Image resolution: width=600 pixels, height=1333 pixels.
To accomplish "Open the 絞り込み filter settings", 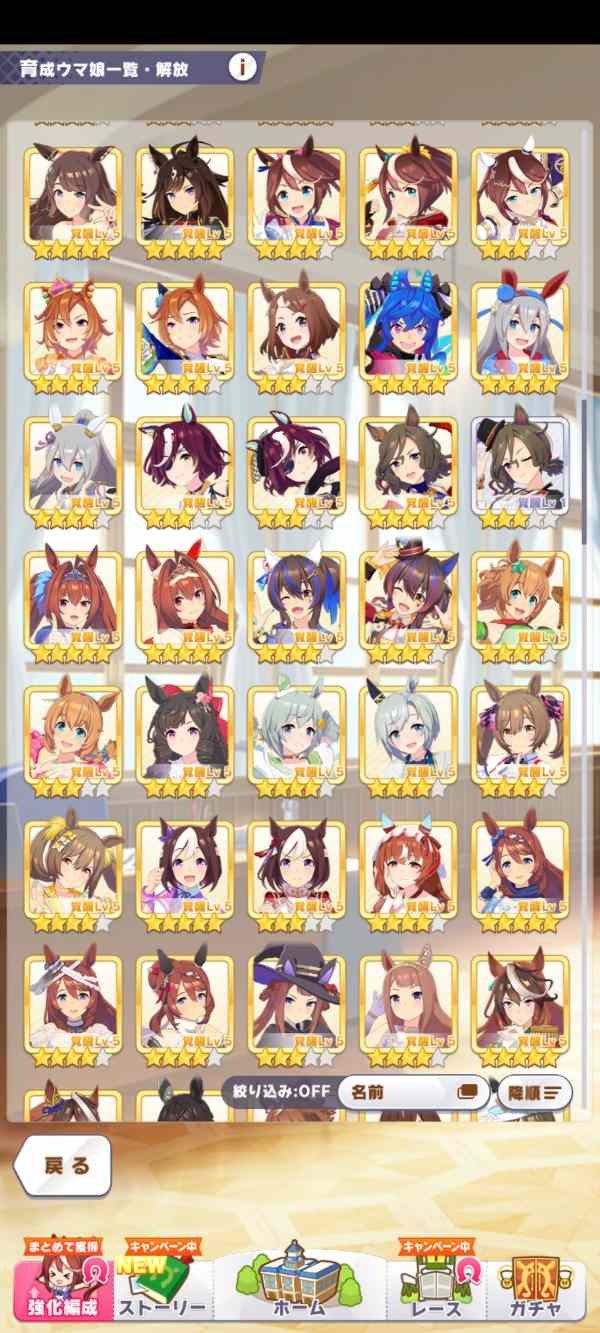I will [278, 1090].
